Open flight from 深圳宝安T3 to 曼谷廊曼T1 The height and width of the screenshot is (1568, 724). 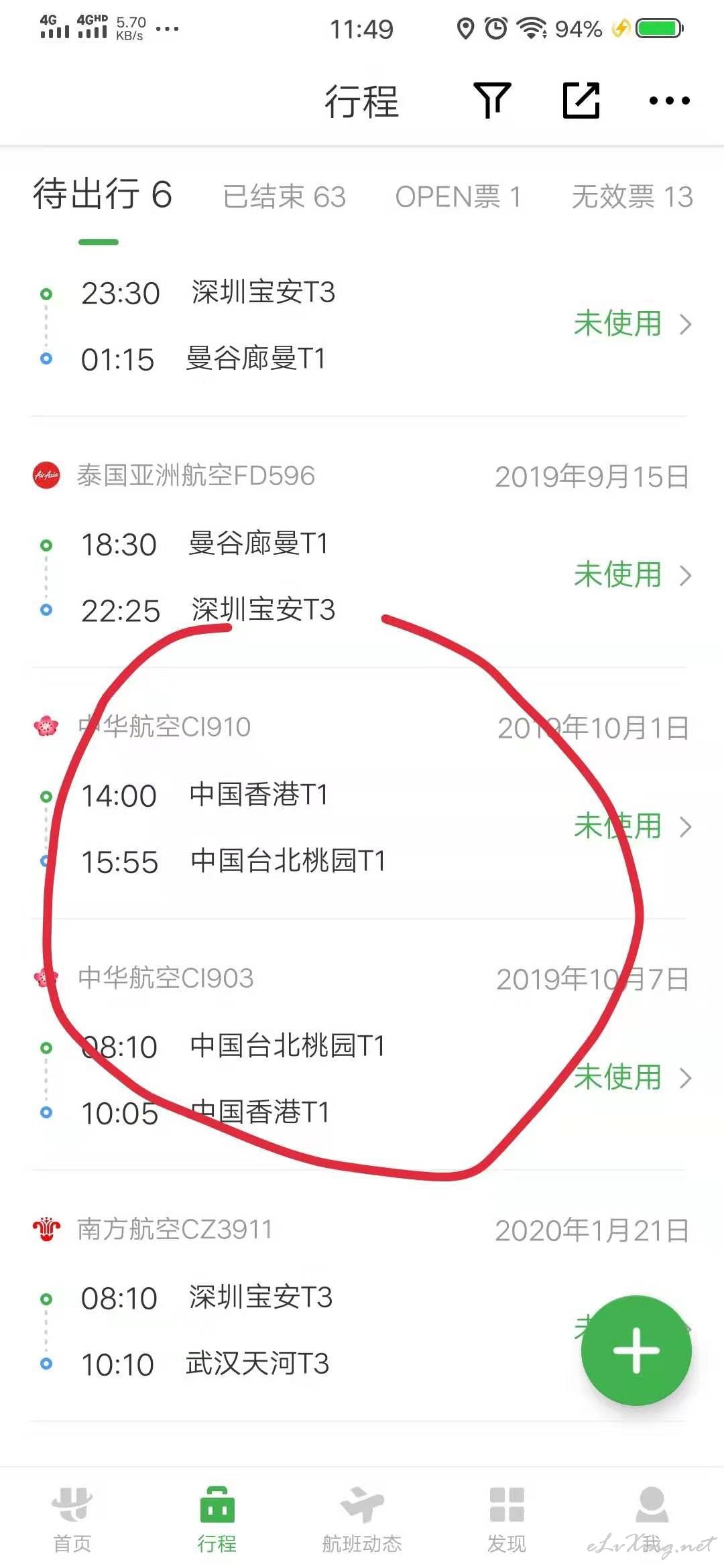tap(362, 325)
